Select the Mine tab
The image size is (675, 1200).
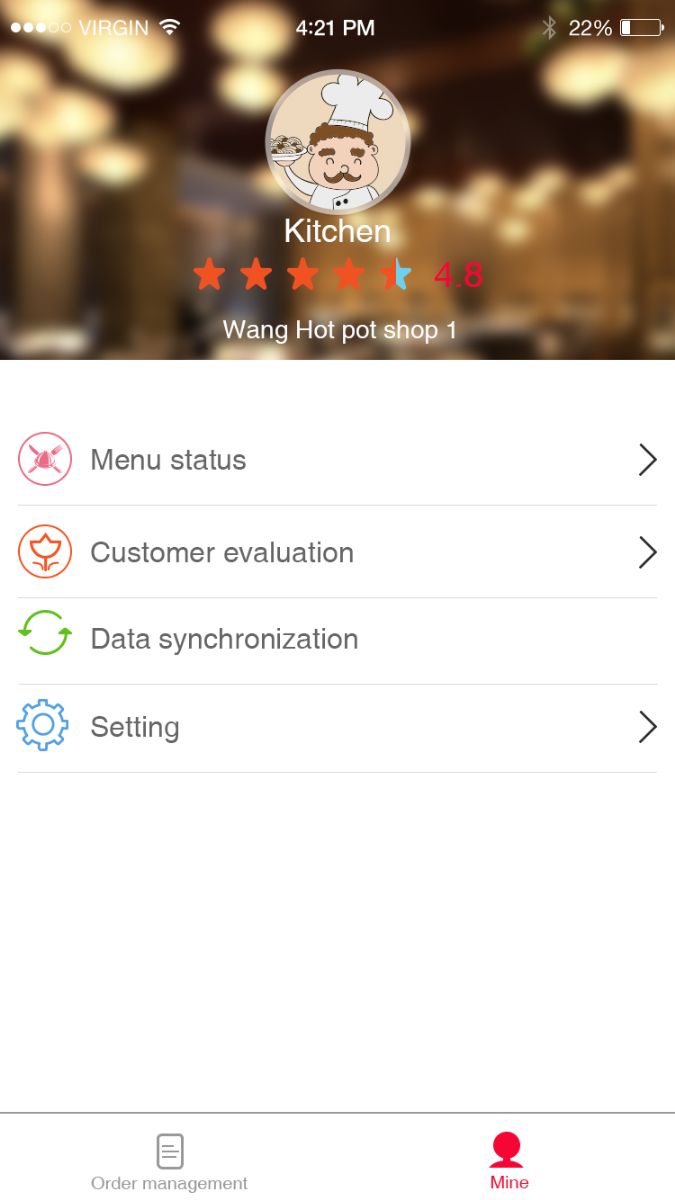tap(508, 1162)
